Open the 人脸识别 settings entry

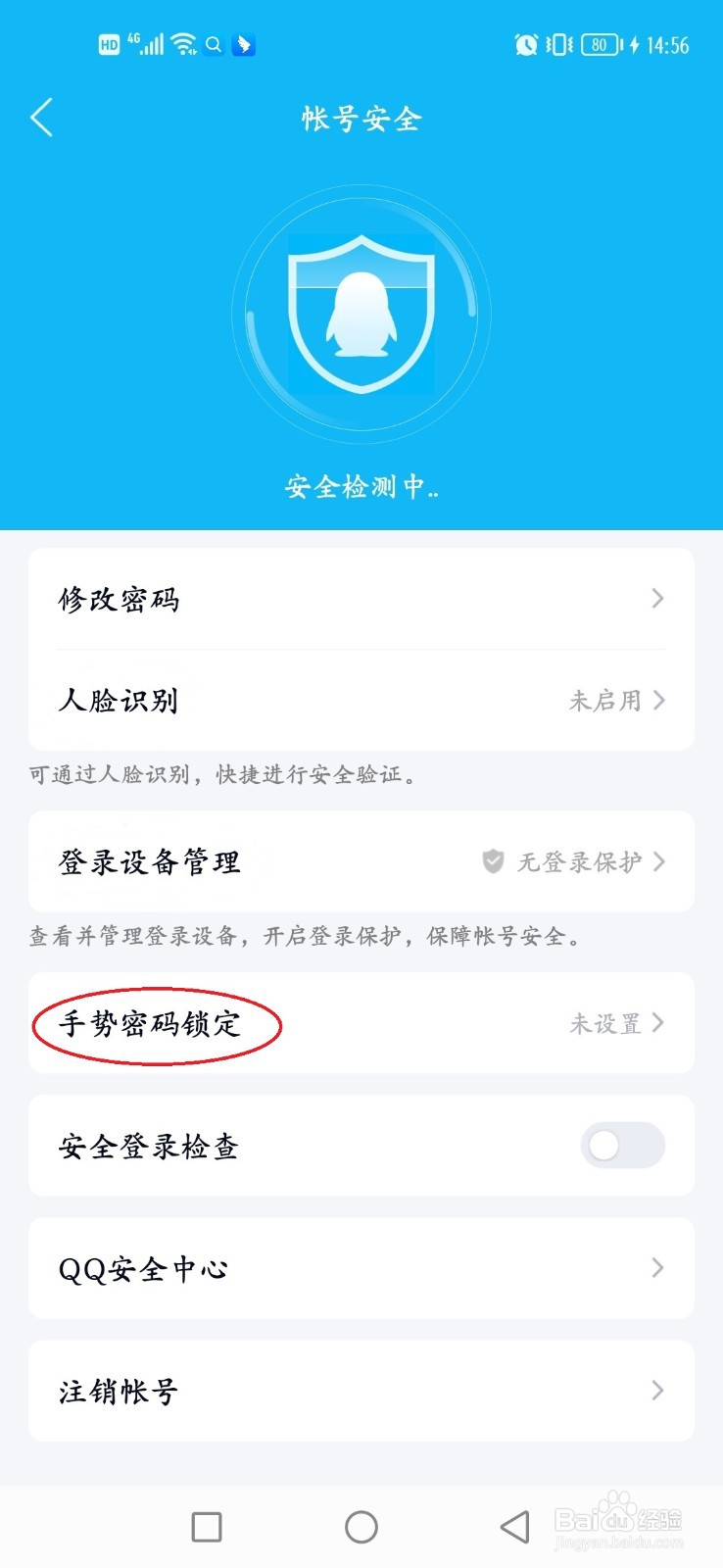coord(361,701)
